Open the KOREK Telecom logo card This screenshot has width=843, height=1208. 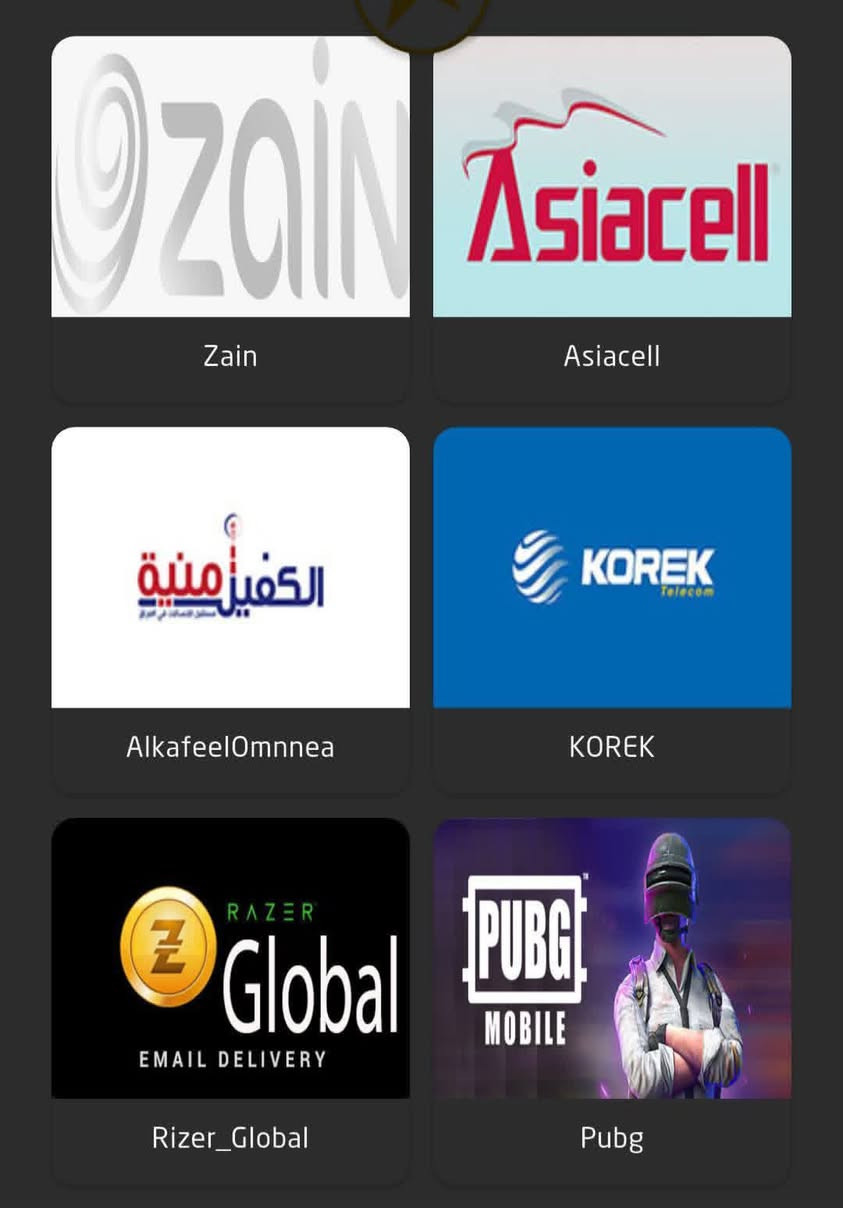611,567
